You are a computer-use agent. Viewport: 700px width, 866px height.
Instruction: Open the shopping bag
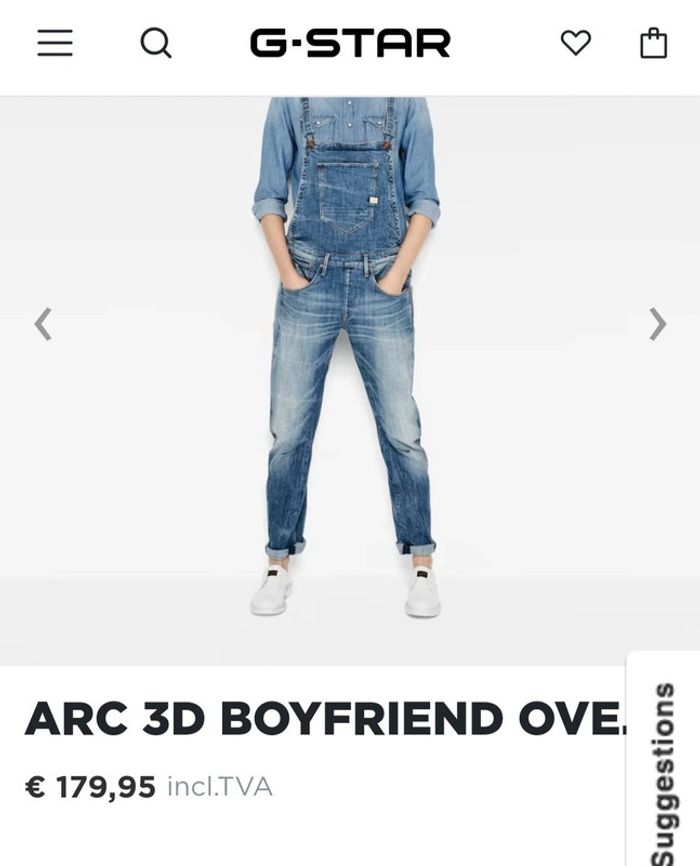653,43
